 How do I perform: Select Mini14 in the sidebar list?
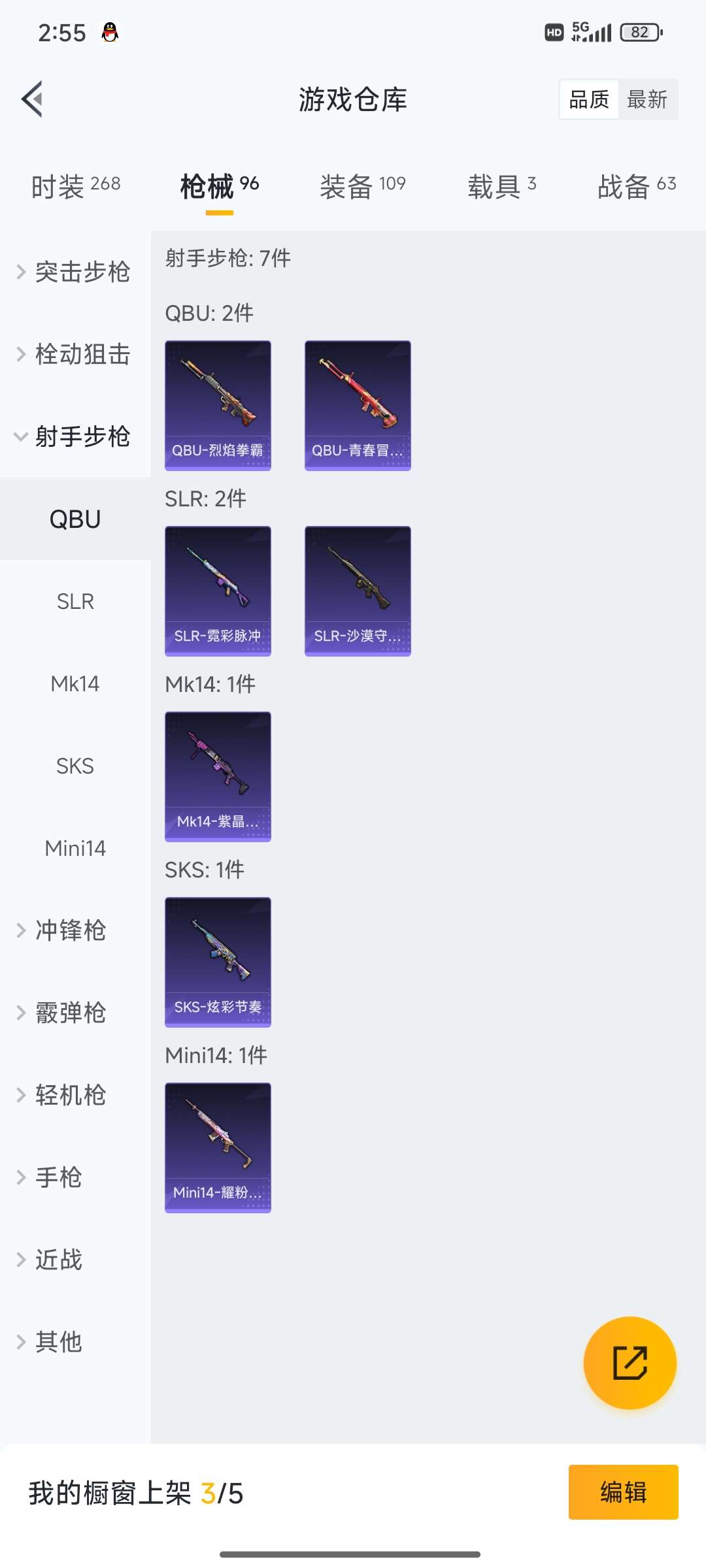tap(75, 848)
